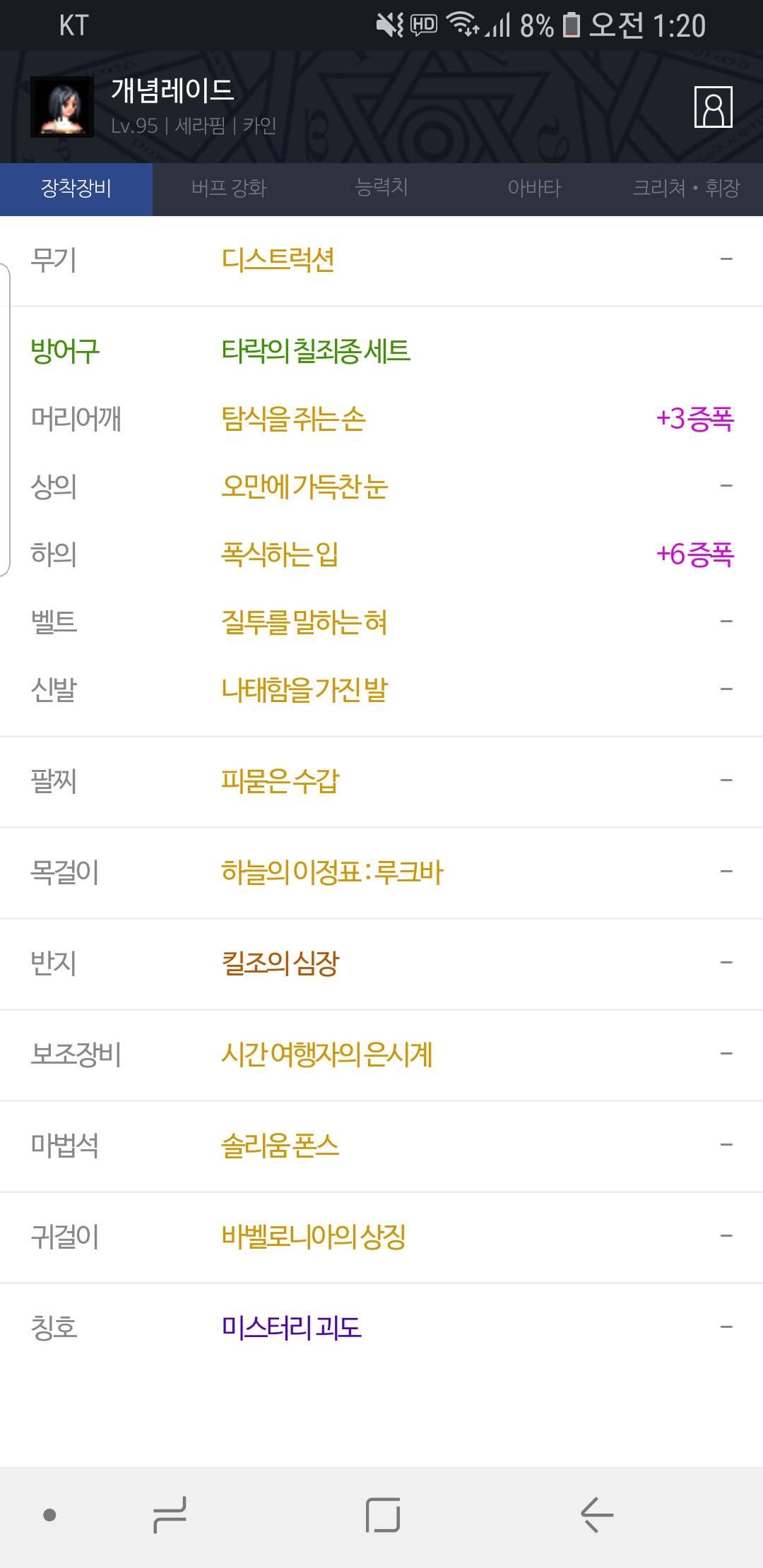The height and width of the screenshot is (1568, 763).
Task: Switch to the 버프 강화 tab
Action: pos(229,189)
